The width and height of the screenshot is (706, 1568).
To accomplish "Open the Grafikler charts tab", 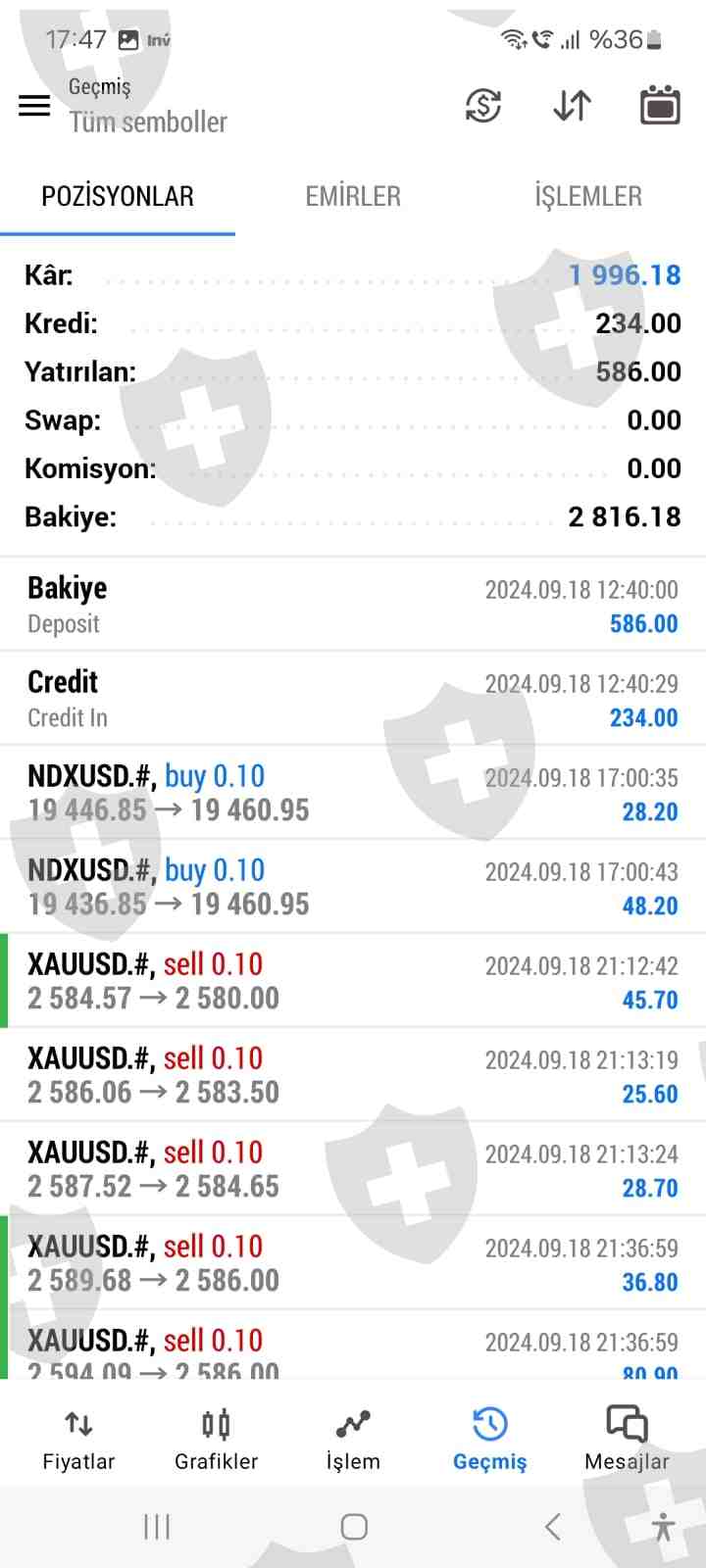I will (x=216, y=1439).
